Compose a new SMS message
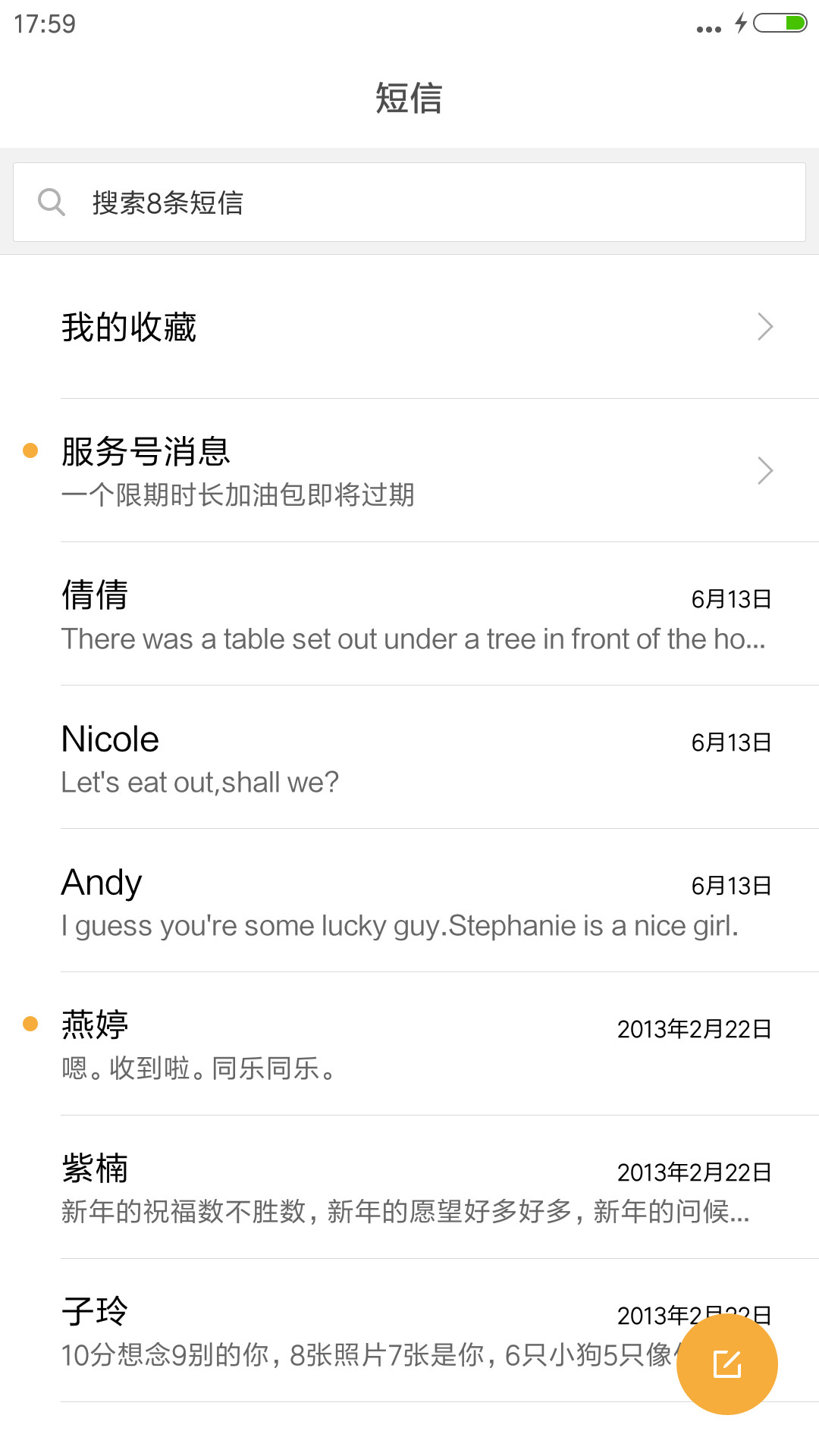The image size is (819, 1456). pos(726,1364)
